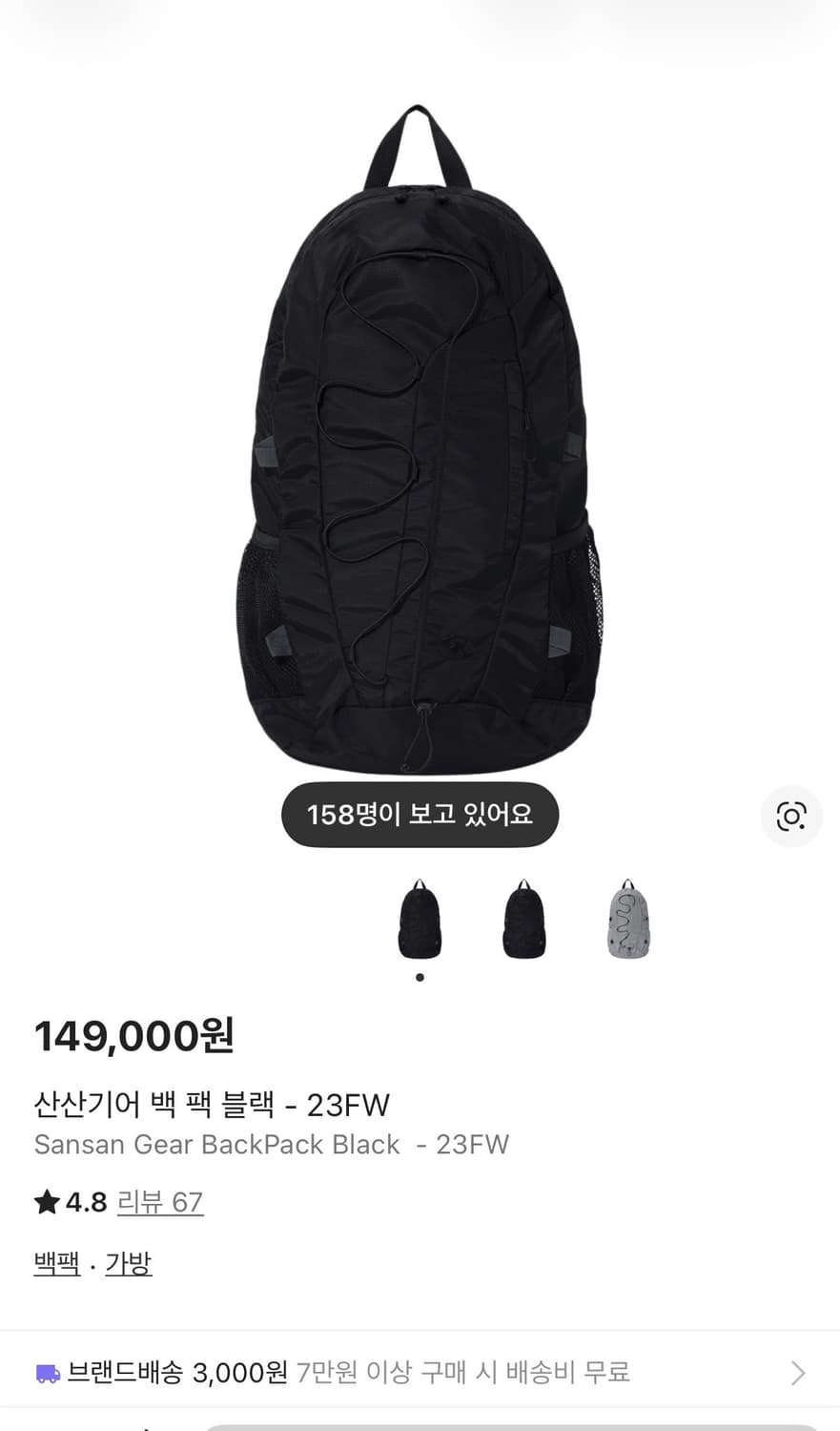Tap the 149,000원 price text
Screen dimensions: 840x1431
133,1035
